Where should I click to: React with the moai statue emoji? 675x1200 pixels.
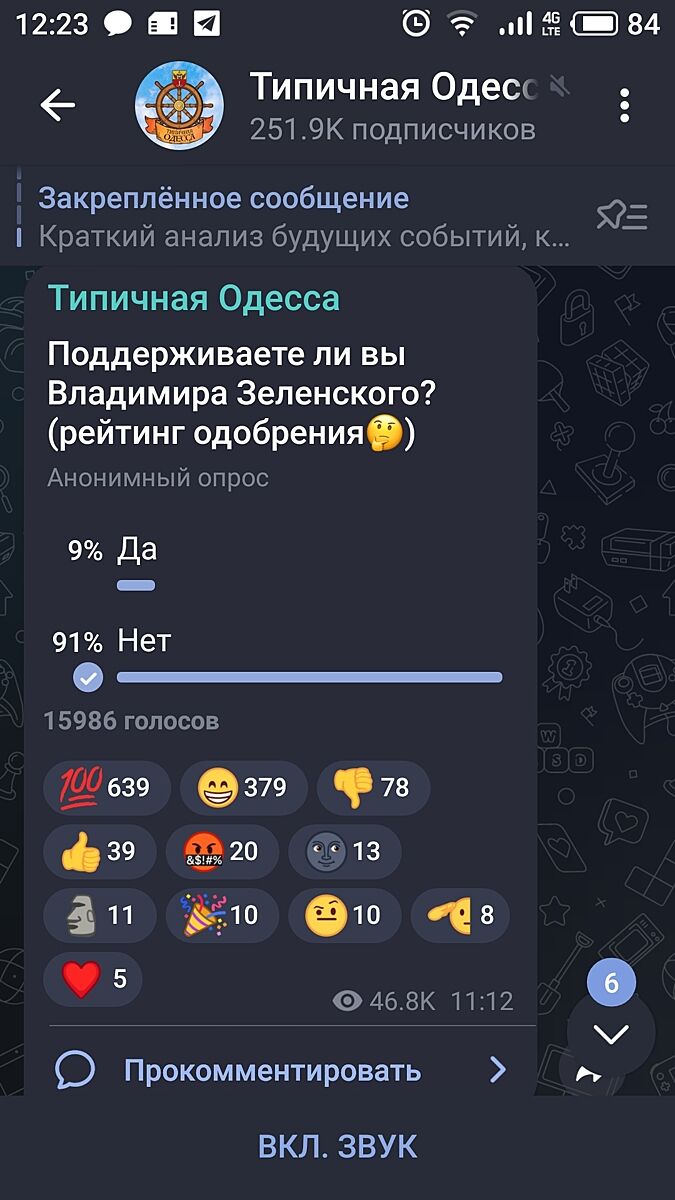pyautogui.click(x=99, y=914)
